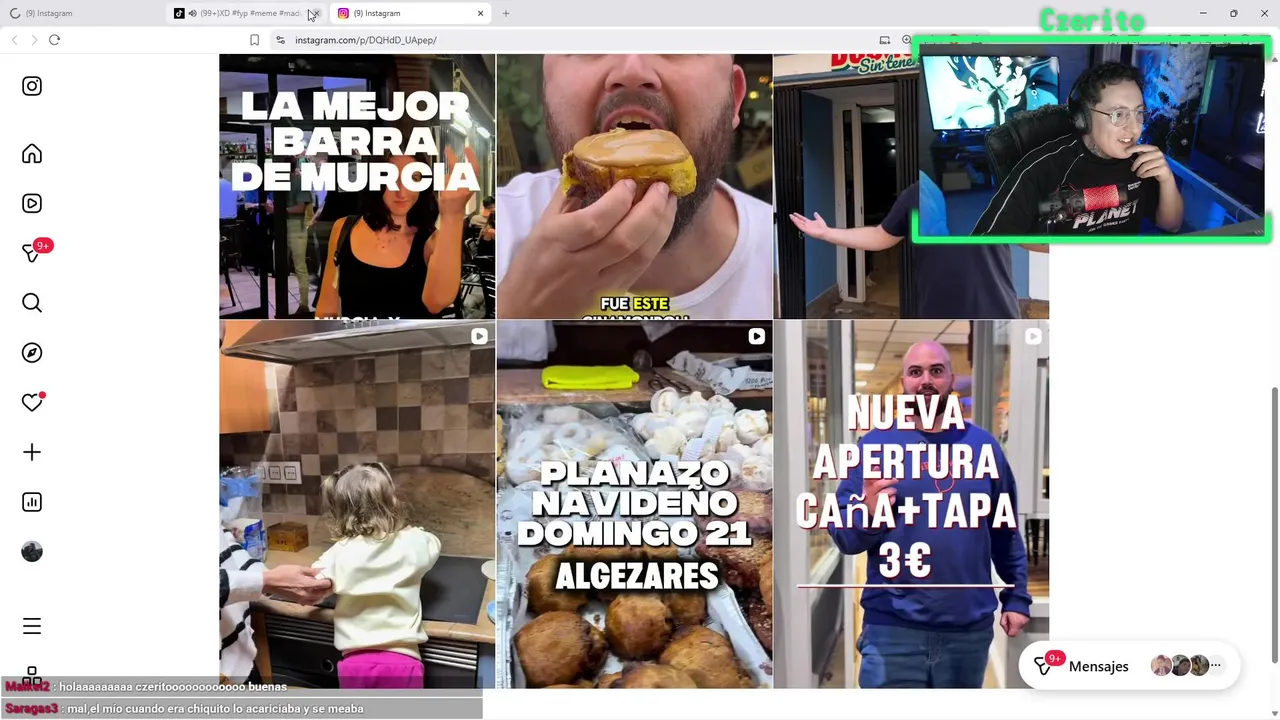The height and width of the screenshot is (720, 1280).
Task: Bookmark this page in the address bar
Action: (254, 40)
